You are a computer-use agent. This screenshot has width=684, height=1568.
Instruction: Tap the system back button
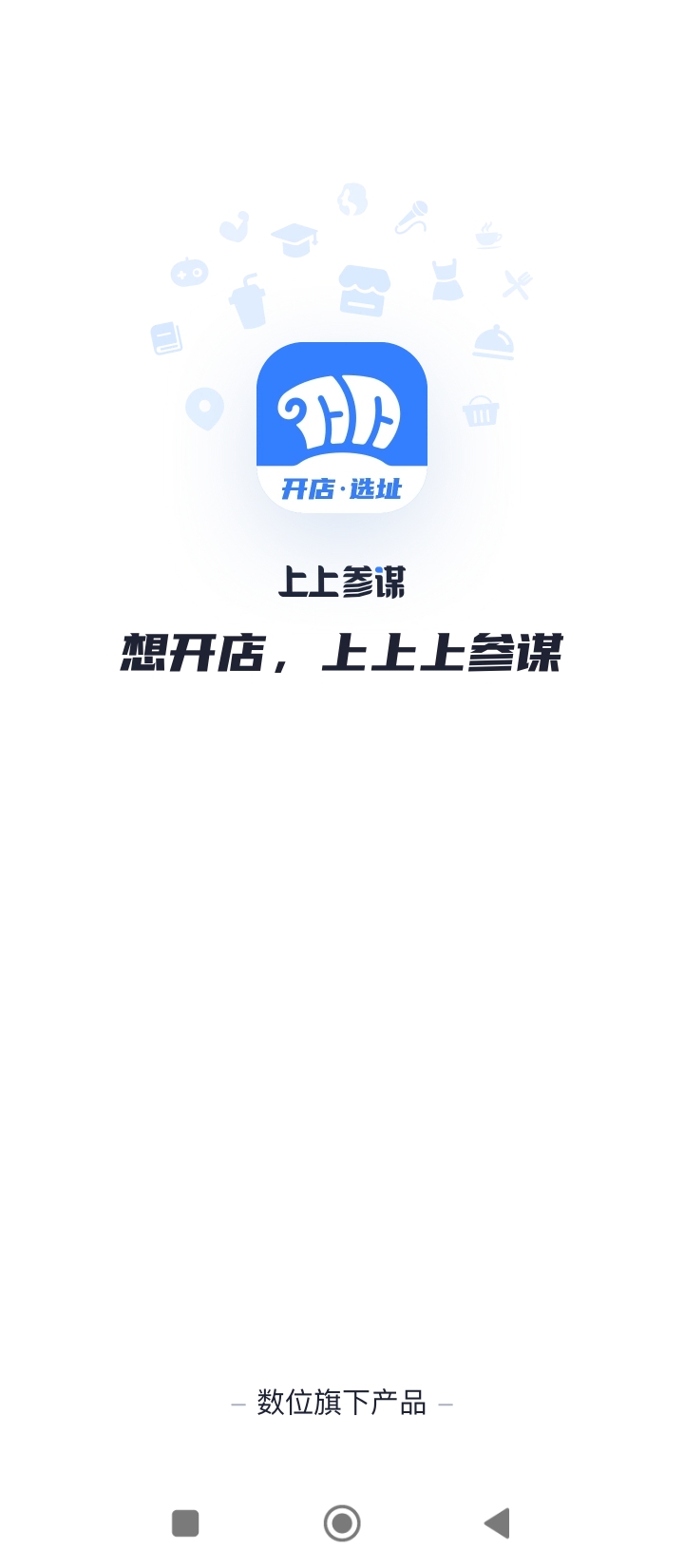coord(497,1522)
